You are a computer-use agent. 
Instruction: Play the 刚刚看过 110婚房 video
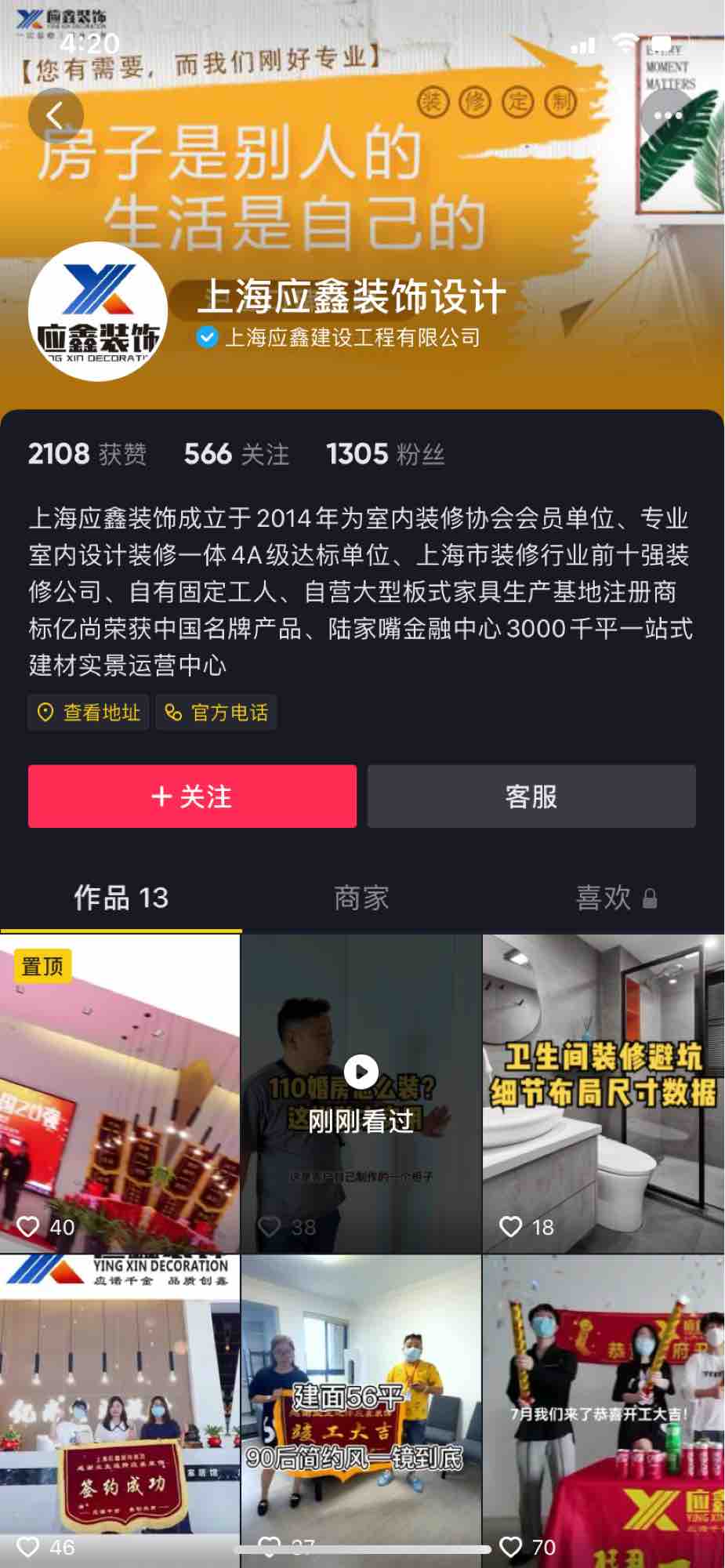(x=361, y=1094)
